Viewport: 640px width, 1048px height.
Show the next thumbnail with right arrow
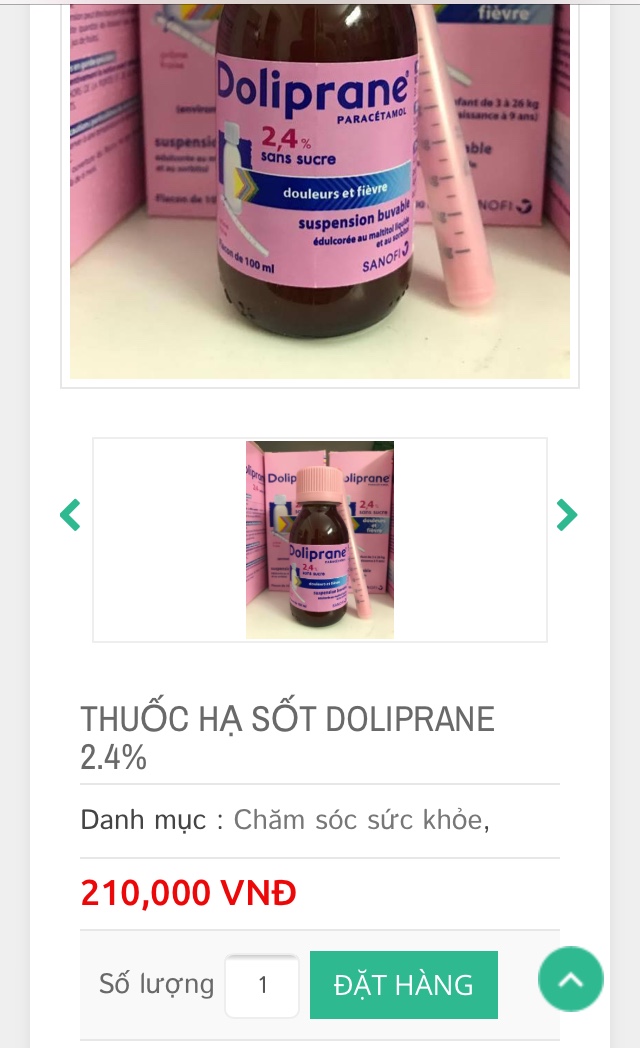[567, 515]
